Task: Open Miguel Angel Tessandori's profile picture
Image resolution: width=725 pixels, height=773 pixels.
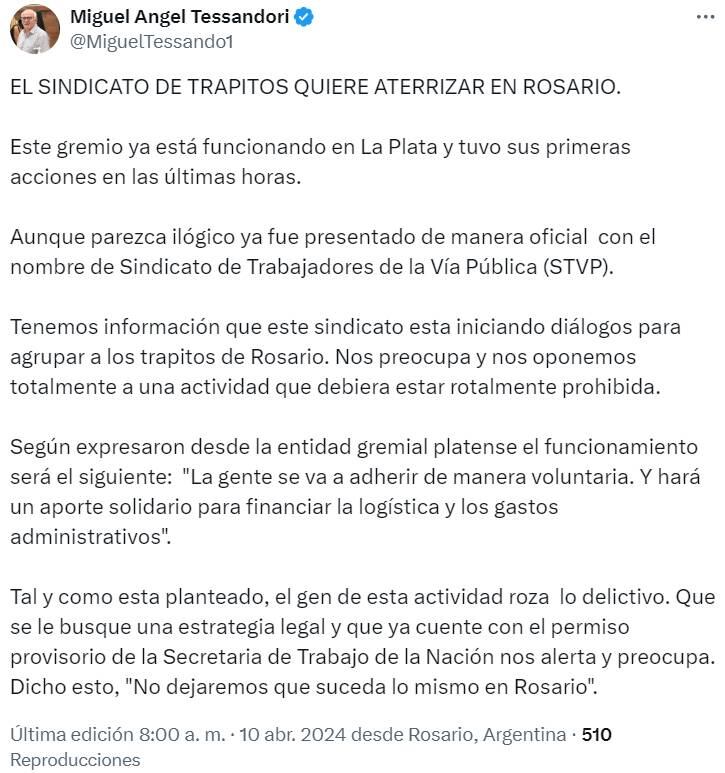Action: pos(34,29)
